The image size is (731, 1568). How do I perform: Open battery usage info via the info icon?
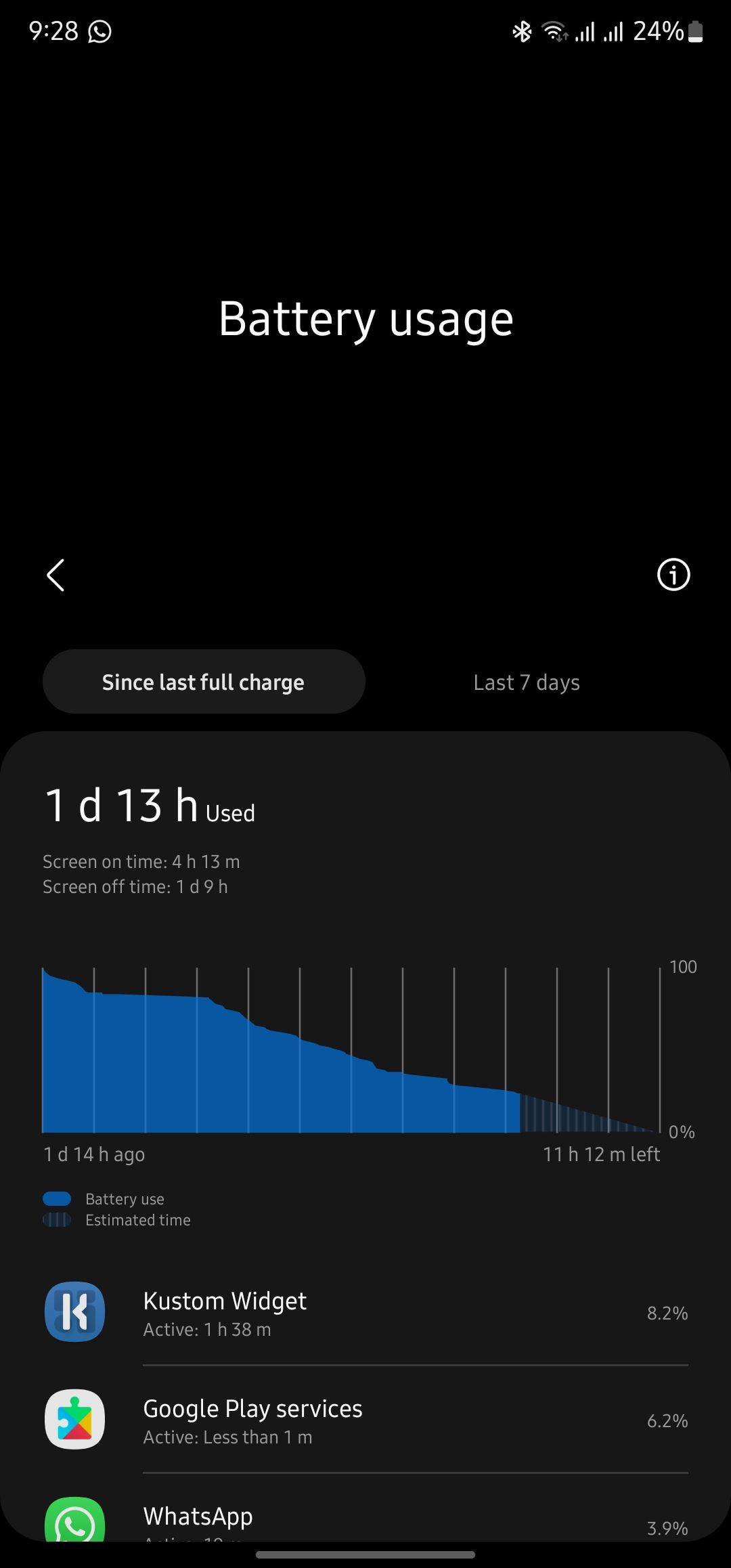673,575
